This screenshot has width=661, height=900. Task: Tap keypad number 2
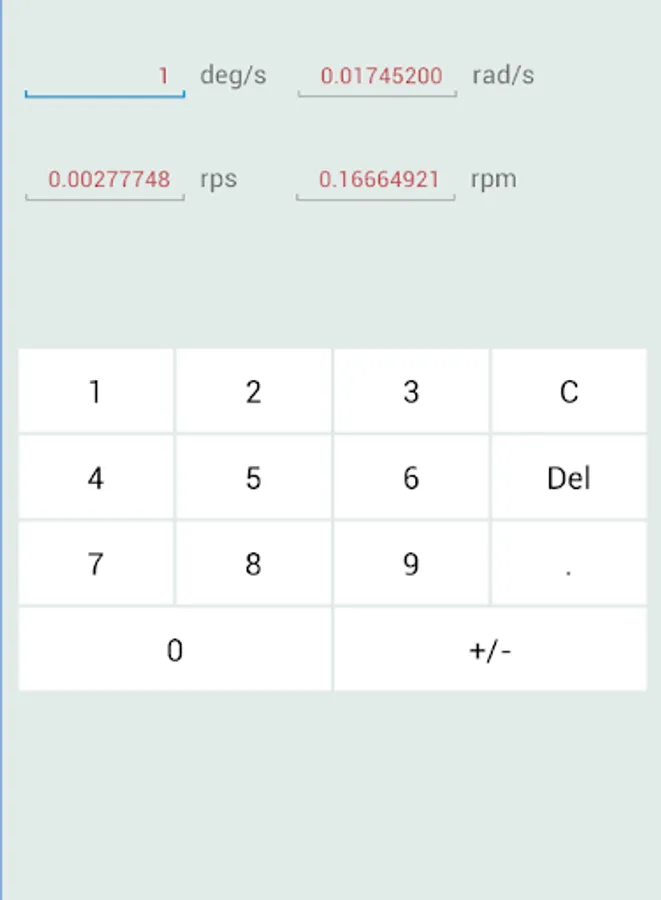pos(253,391)
